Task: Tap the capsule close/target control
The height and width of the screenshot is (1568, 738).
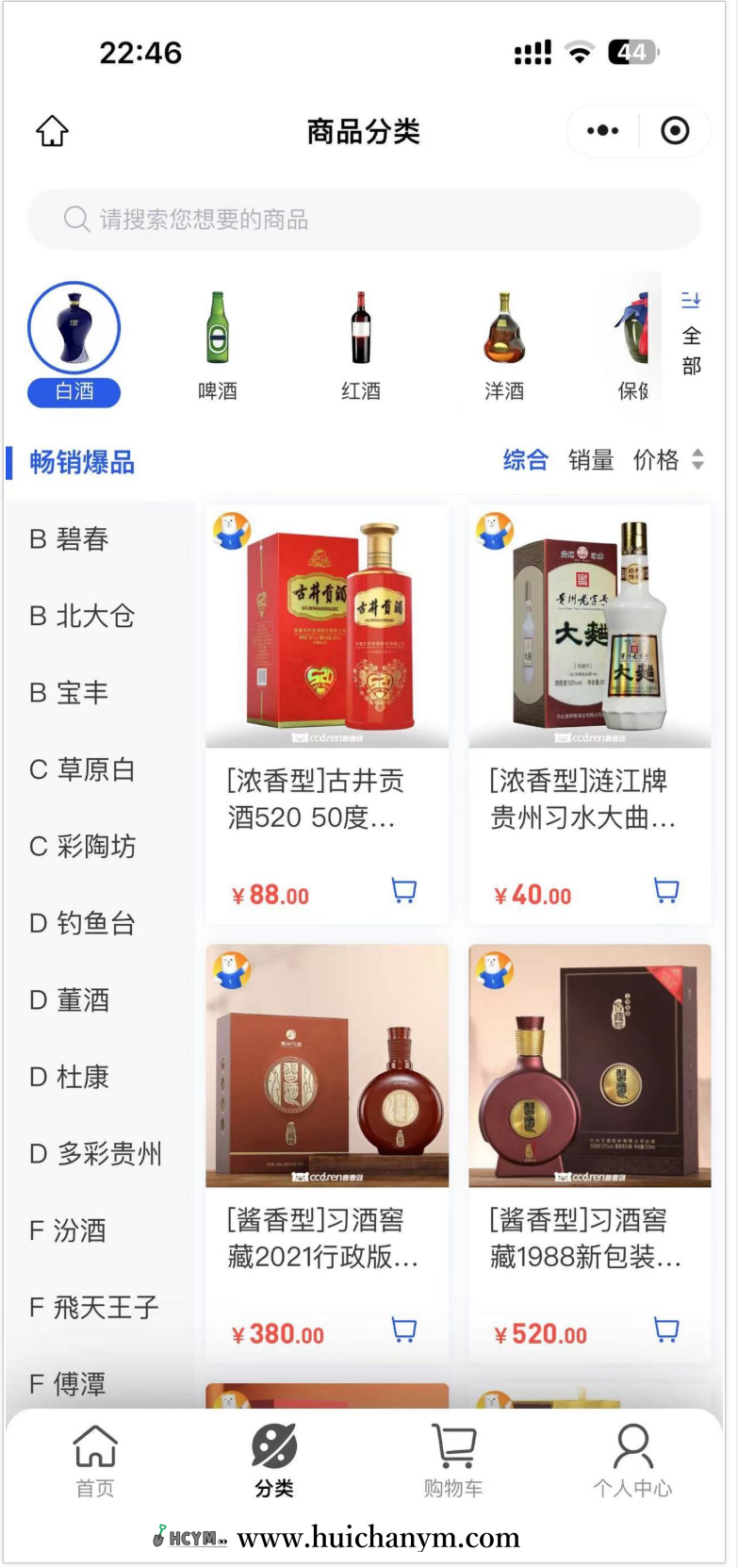Action: click(x=675, y=130)
